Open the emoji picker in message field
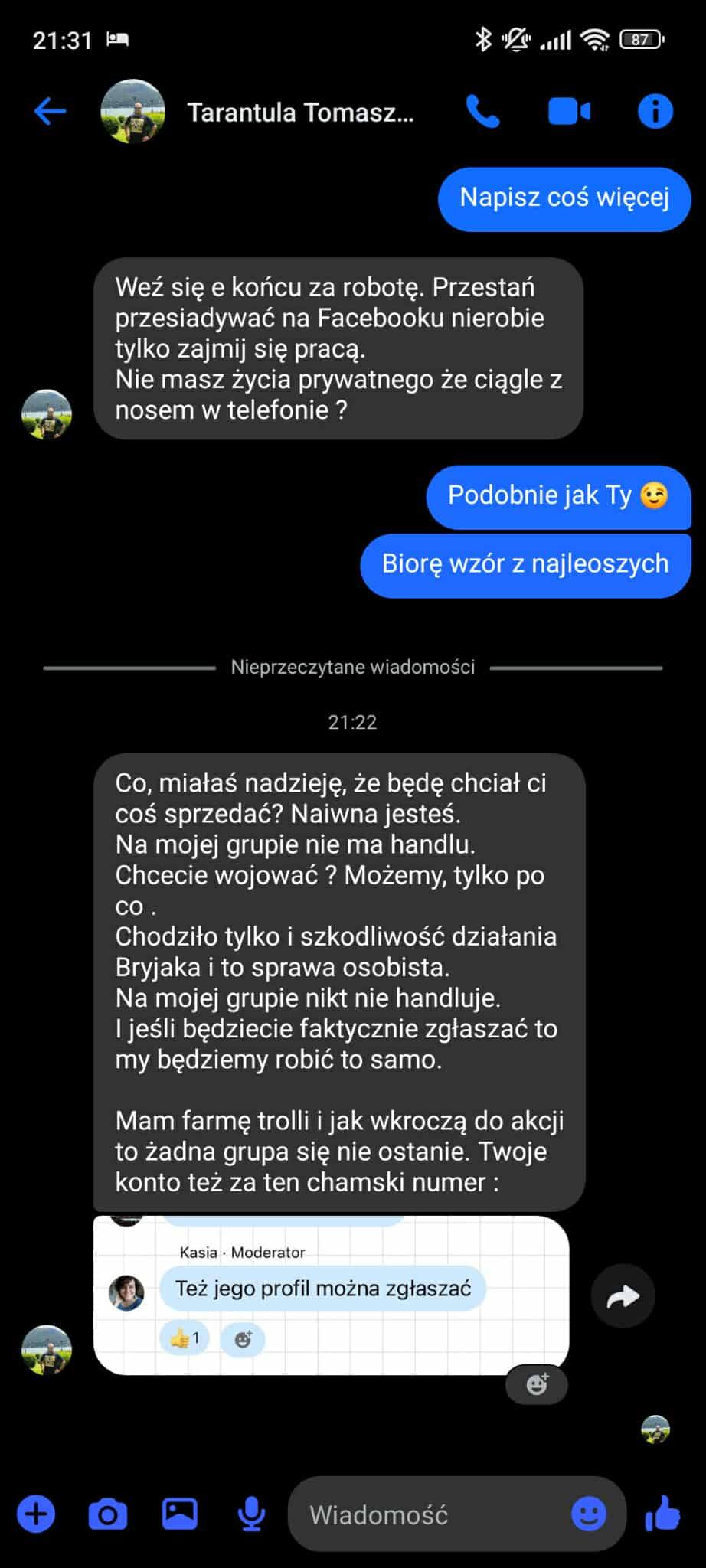 coord(589,1514)
